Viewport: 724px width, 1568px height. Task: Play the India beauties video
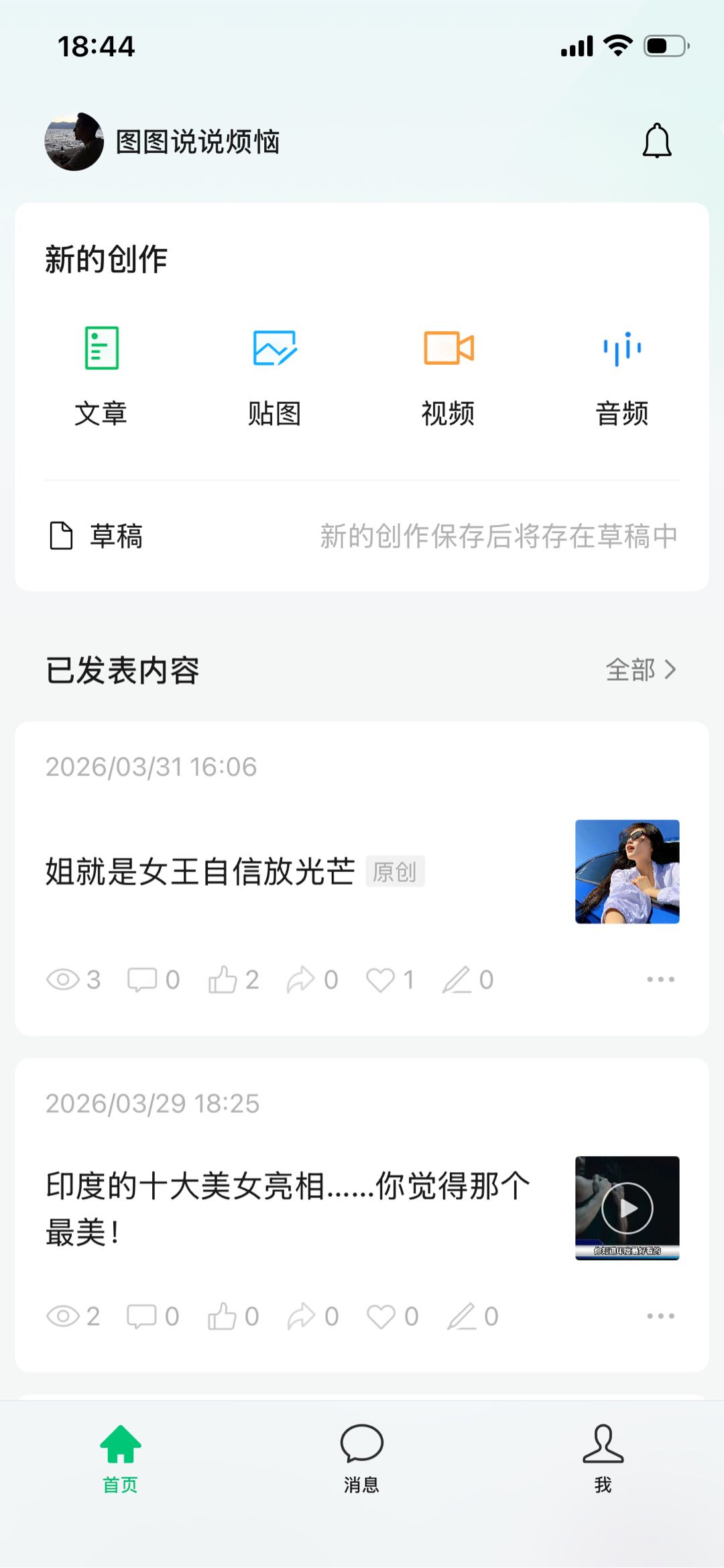point(627,1207)
